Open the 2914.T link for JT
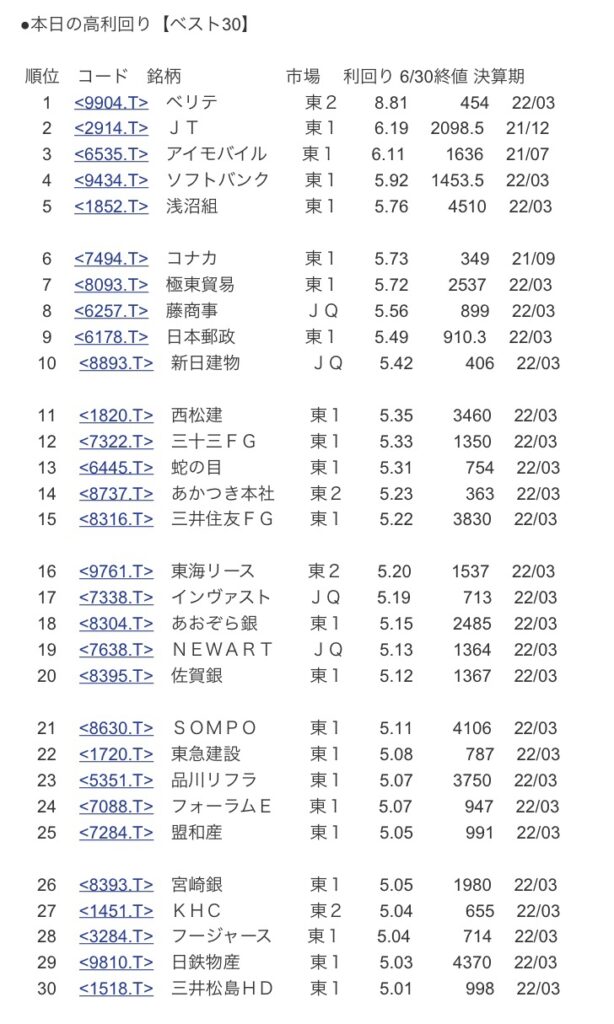Screen dimensions: 614x1024 tap(111, 129)
